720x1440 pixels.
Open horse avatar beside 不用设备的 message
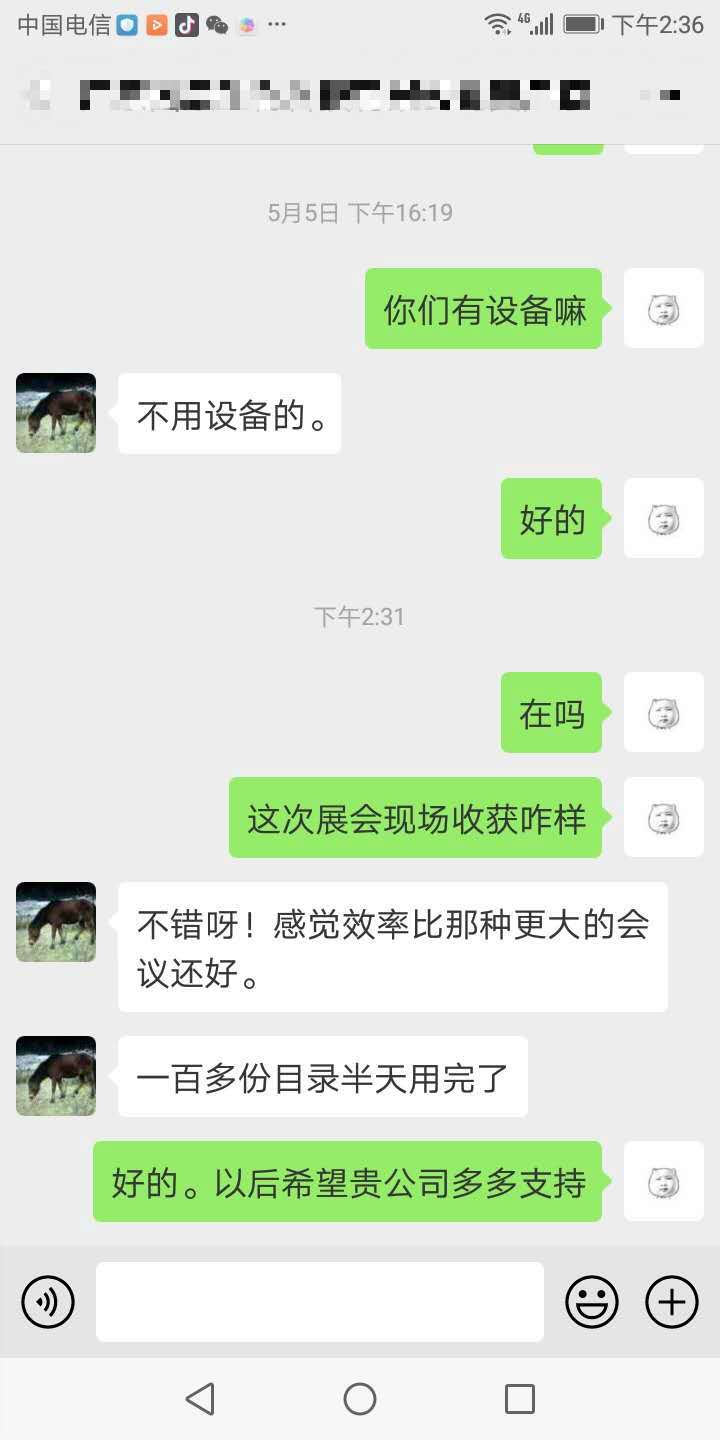coord(56,413)
